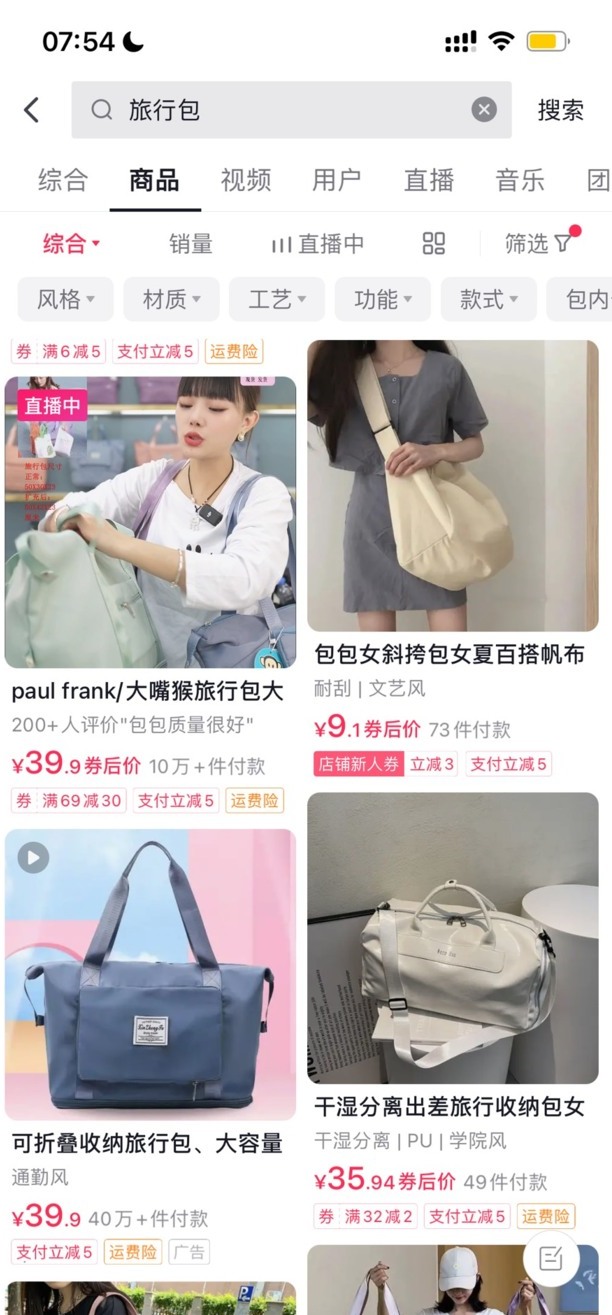Expand the 材质 filter chip
The image size is (612, 1315).
tap(171, 299)
